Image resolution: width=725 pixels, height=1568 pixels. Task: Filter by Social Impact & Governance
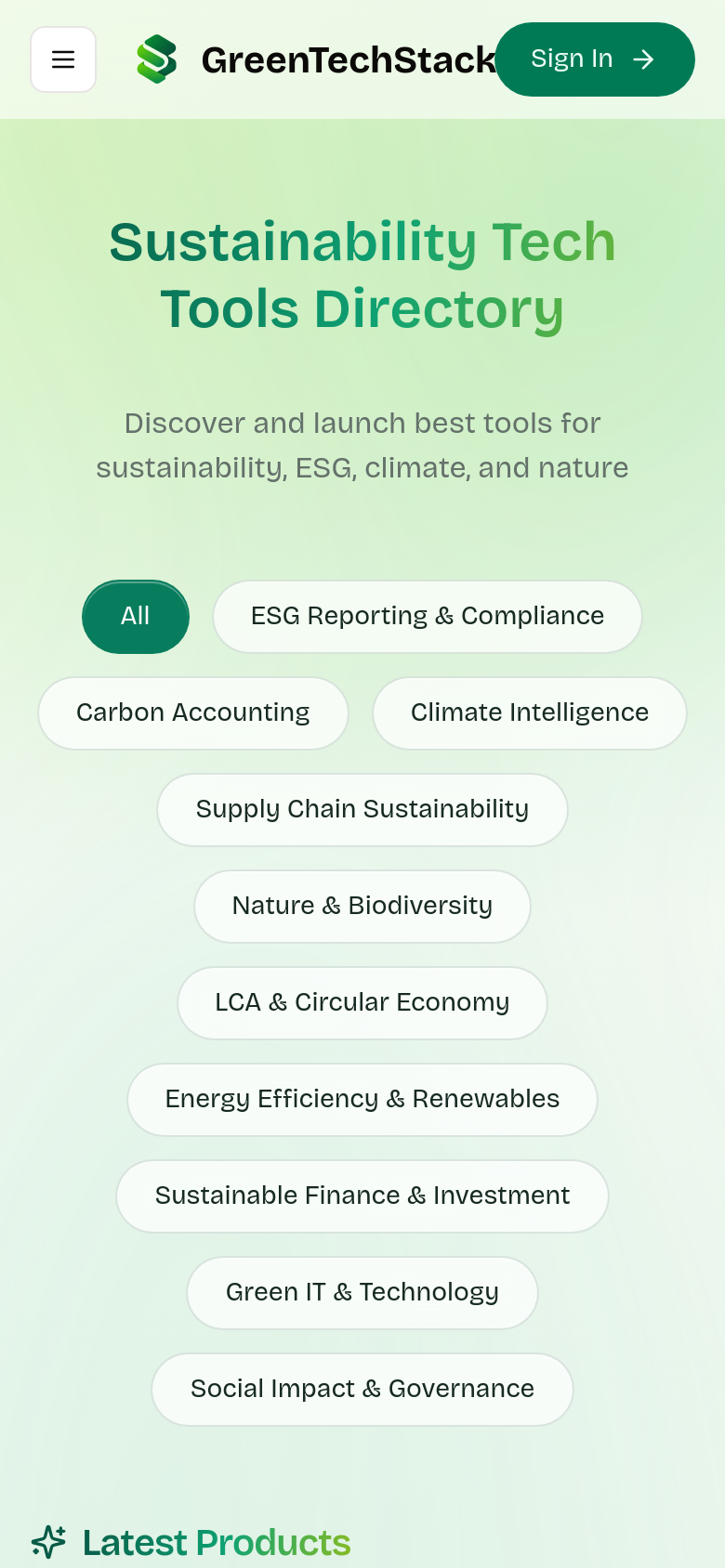coord(362,1390)
